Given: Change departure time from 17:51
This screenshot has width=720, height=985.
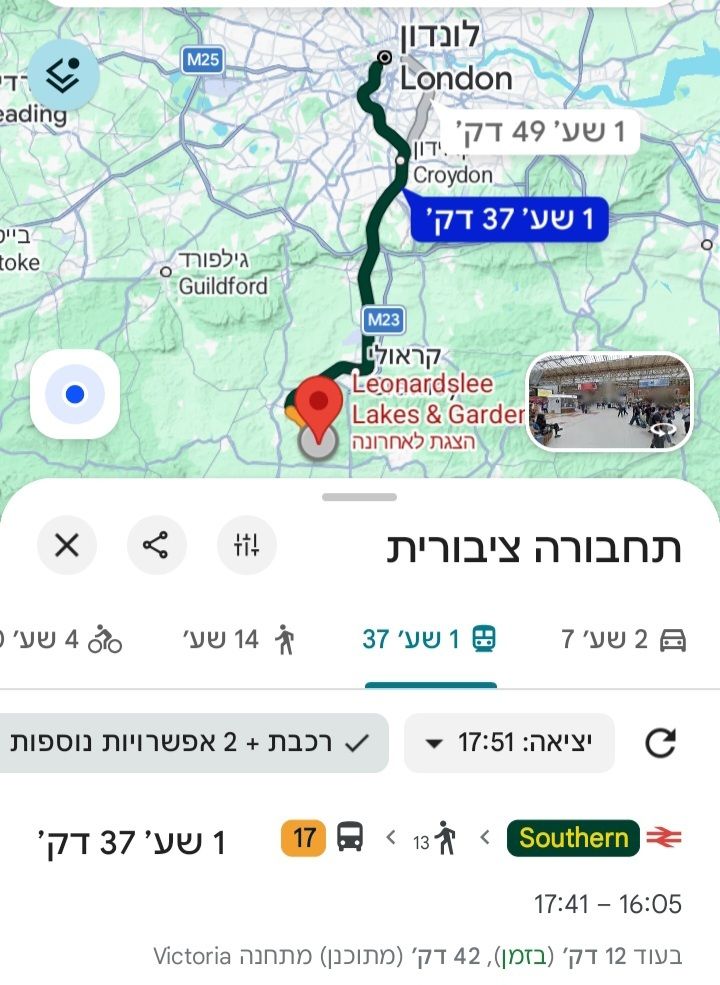Looking at the screenshot, I should 509,743.
